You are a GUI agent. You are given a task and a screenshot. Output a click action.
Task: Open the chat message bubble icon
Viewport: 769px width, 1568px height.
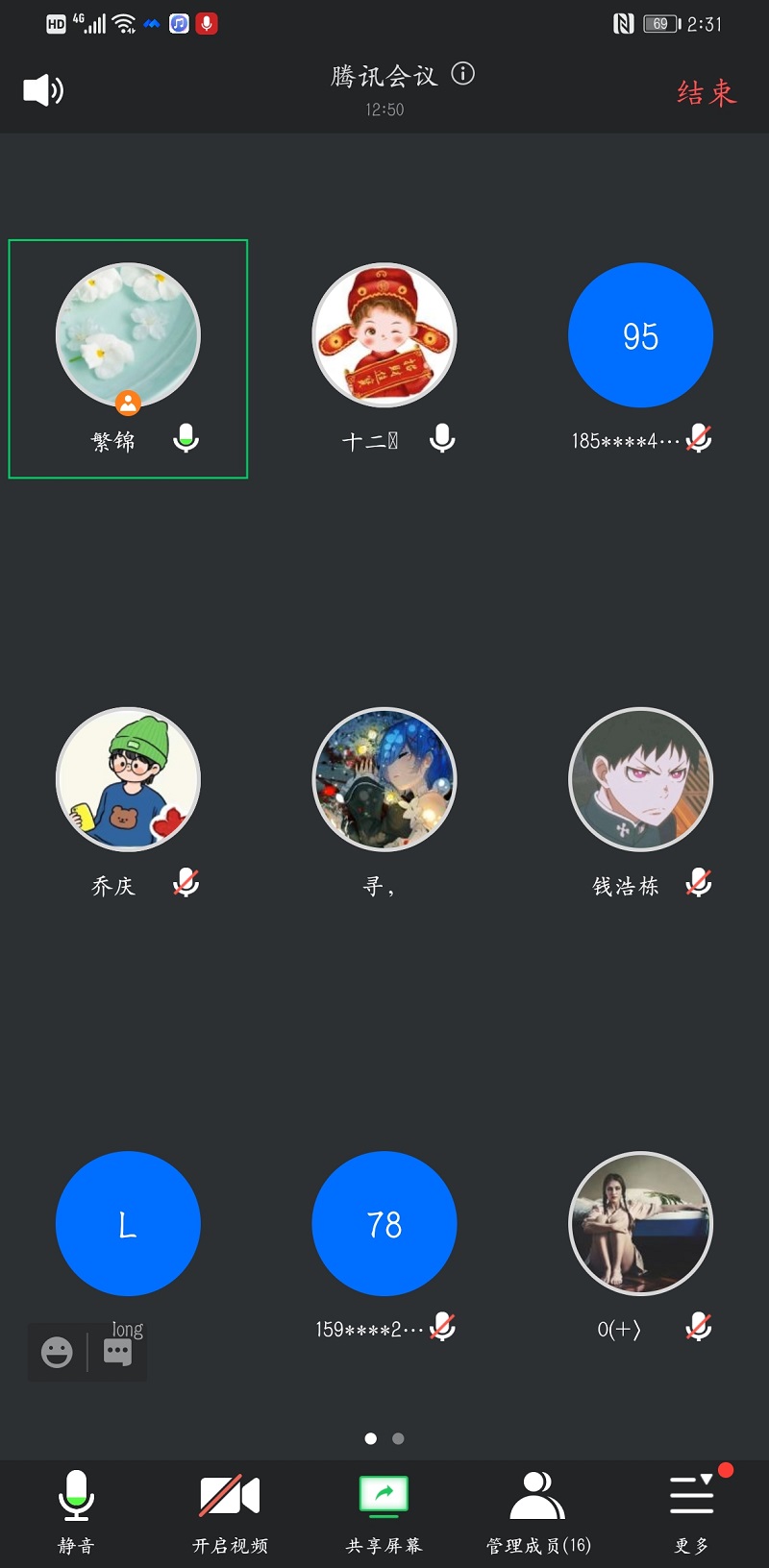(x=117, y=1353)
